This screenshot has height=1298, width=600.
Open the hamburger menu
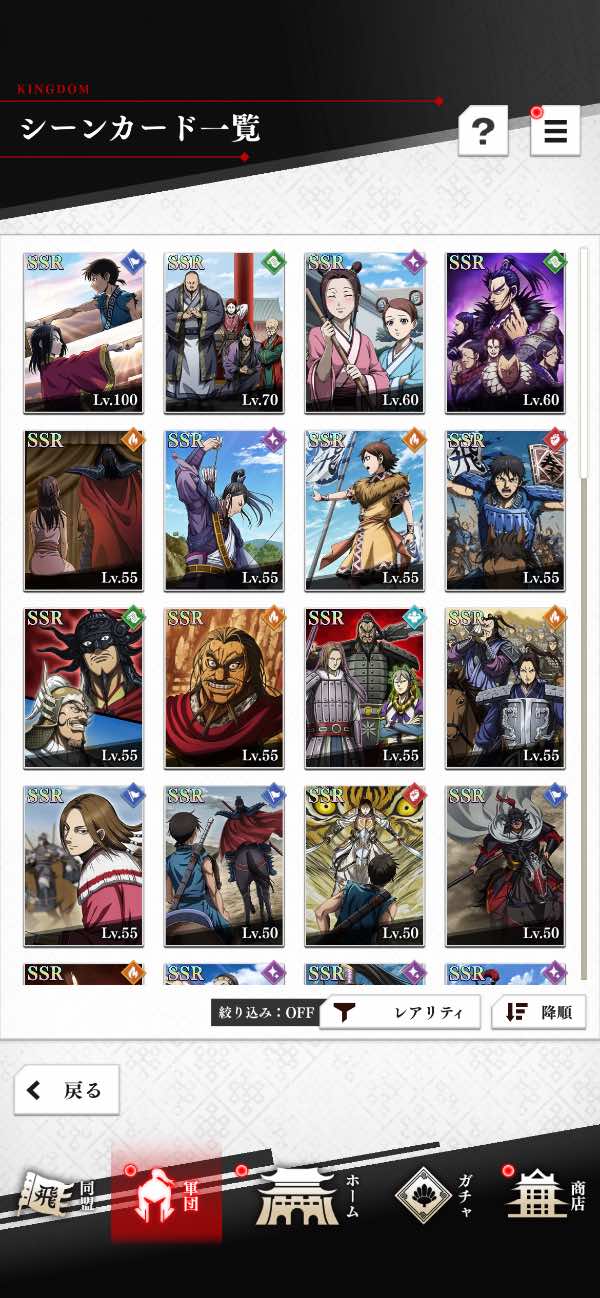(x=555, y=131)
